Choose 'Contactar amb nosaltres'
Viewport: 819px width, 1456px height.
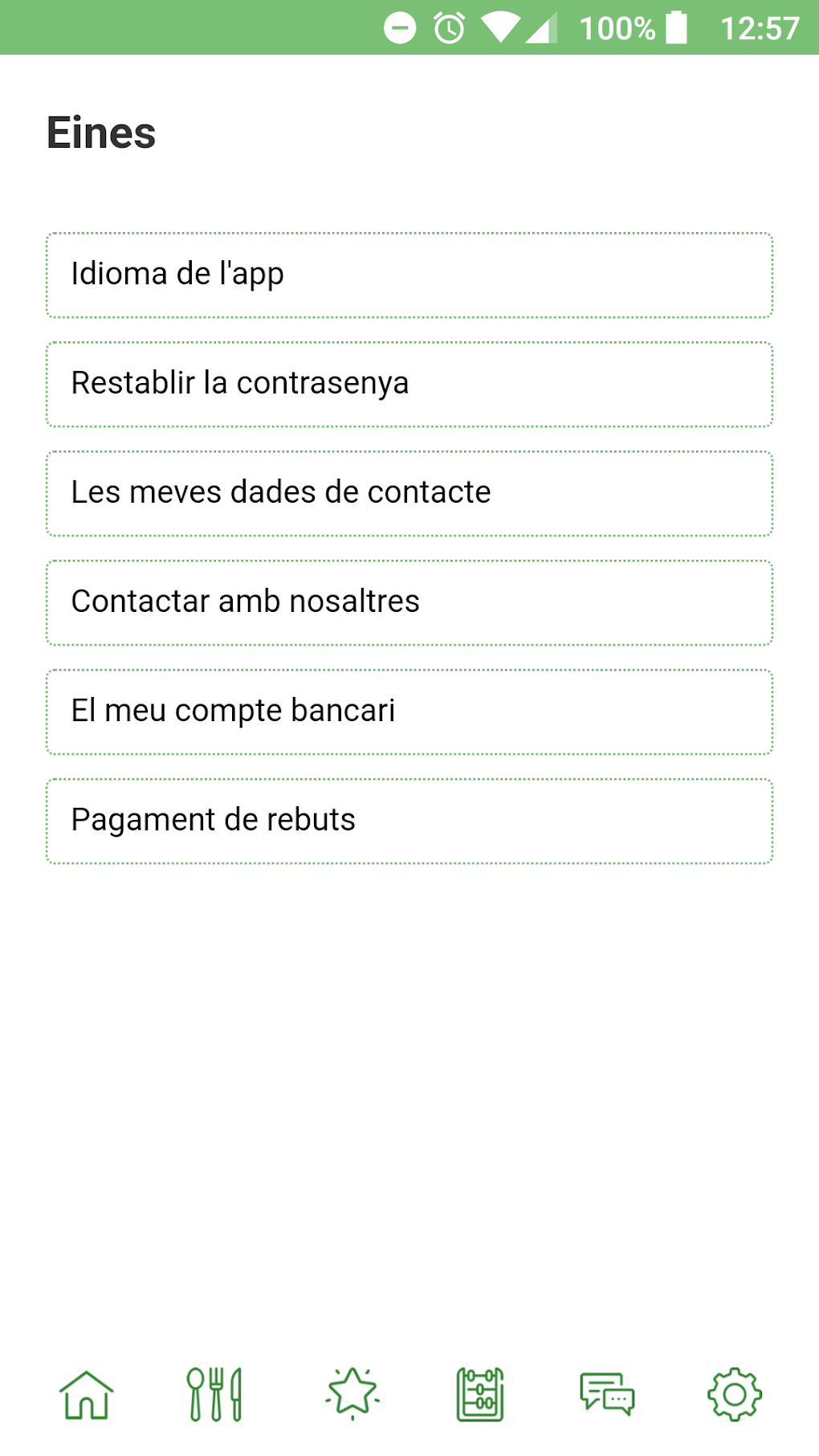click(409, 602)
